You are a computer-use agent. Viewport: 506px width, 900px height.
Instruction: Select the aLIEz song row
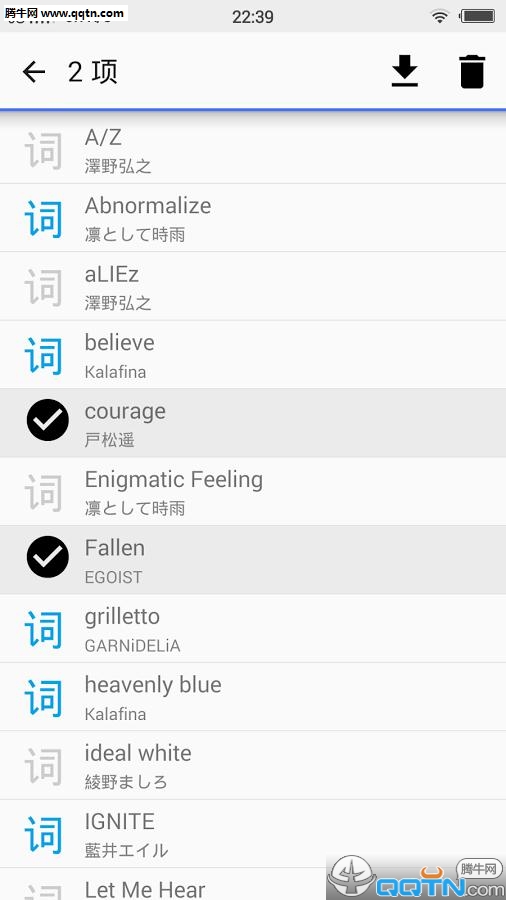[253, 286]
